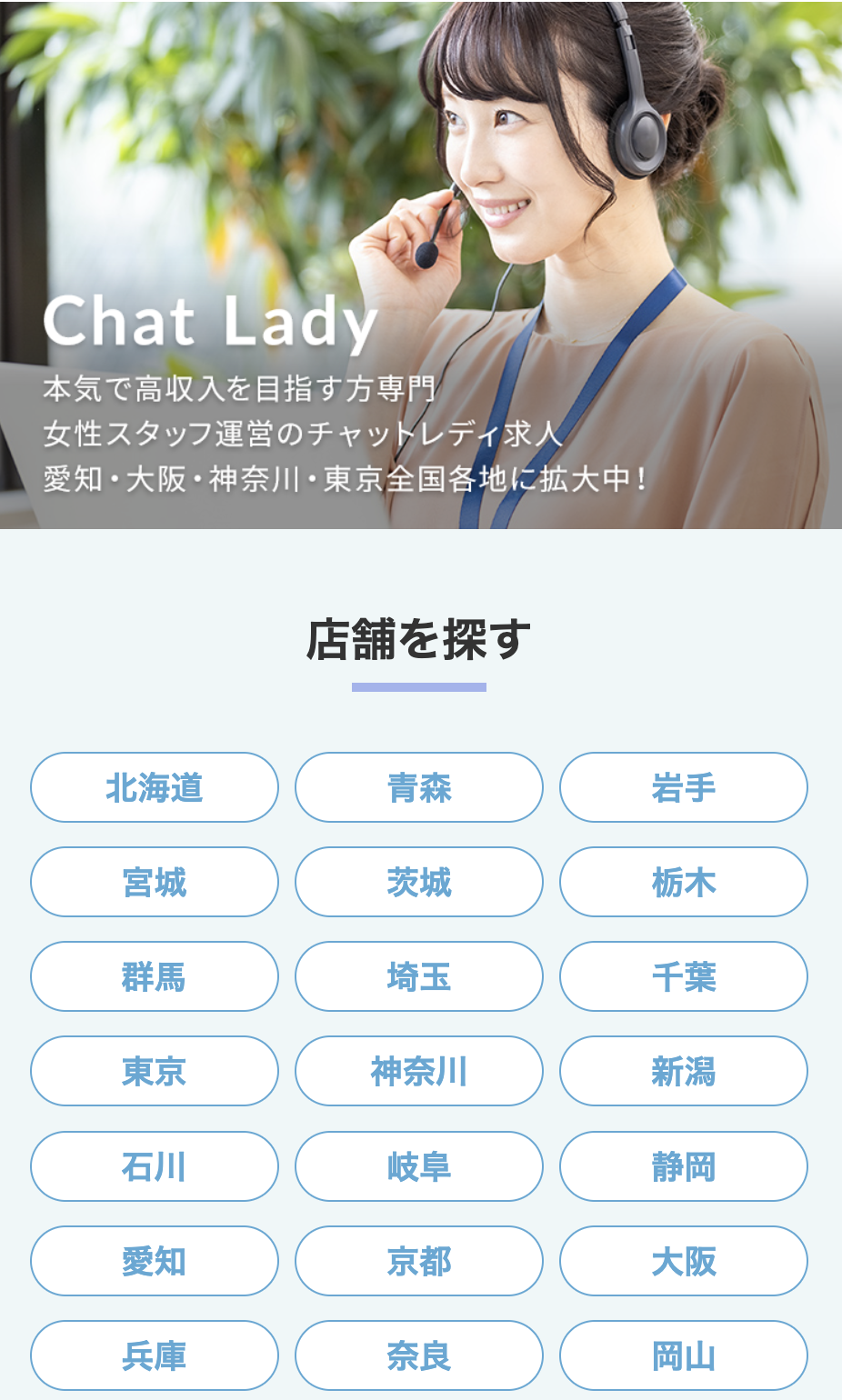The height and width of the screenshot is (1400, 842).
Task: Select 石川 prefecture
Action: coord(155,1166)
